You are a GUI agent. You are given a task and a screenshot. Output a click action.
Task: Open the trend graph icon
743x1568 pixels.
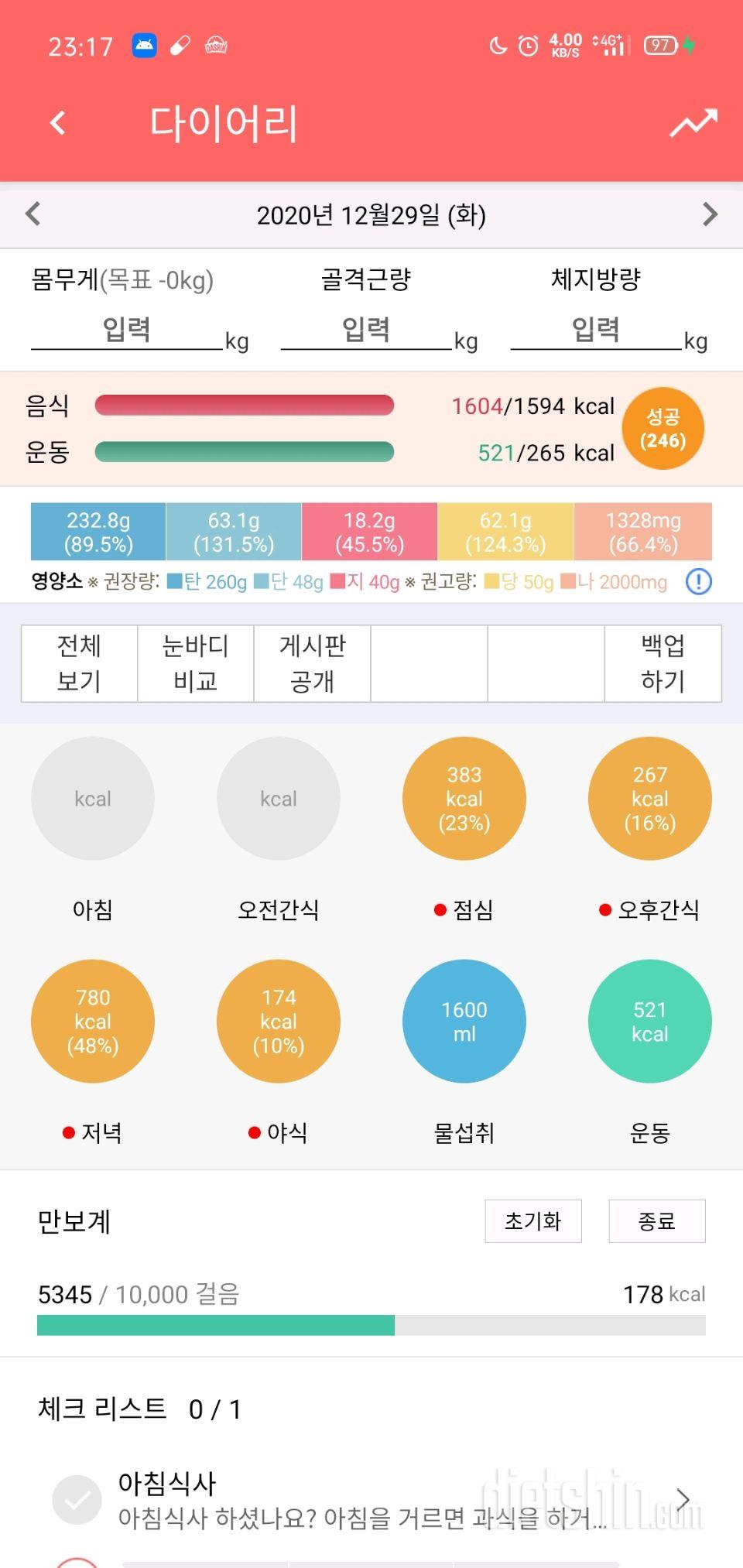pyautogui.click(x=693, y=123)
